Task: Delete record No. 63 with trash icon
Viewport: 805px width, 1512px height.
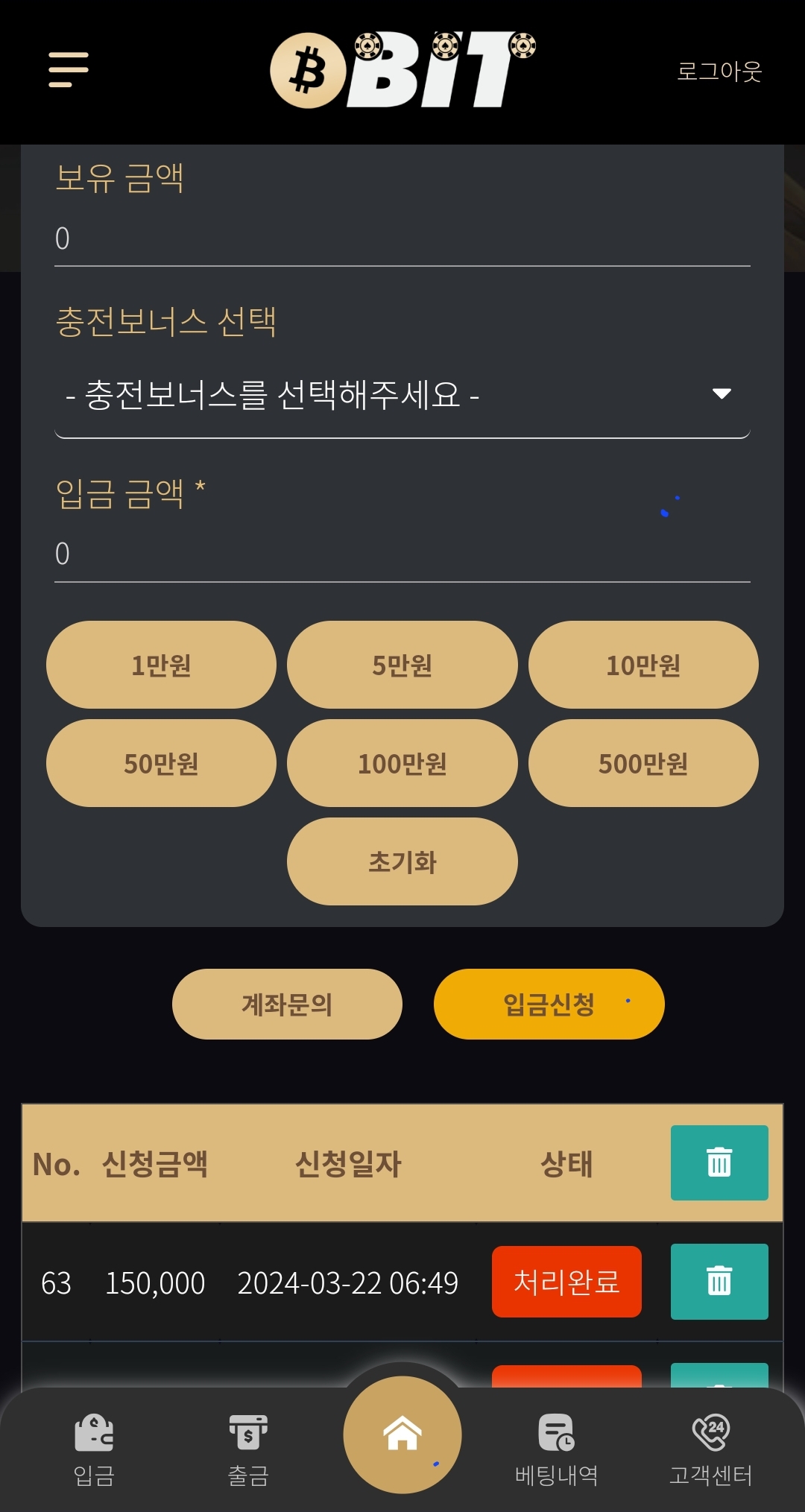Action: tap(719, 1282)
